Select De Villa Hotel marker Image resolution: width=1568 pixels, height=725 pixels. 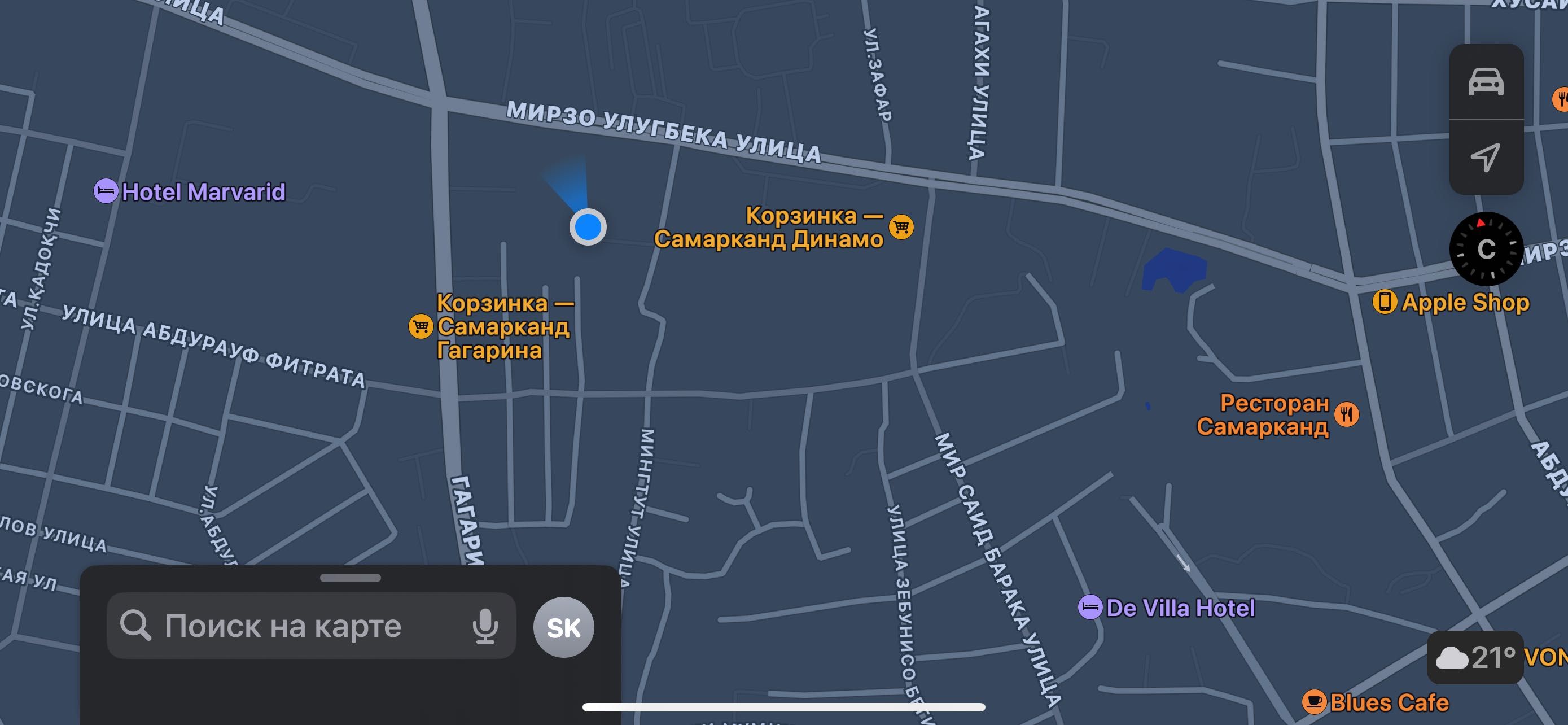1089,608
